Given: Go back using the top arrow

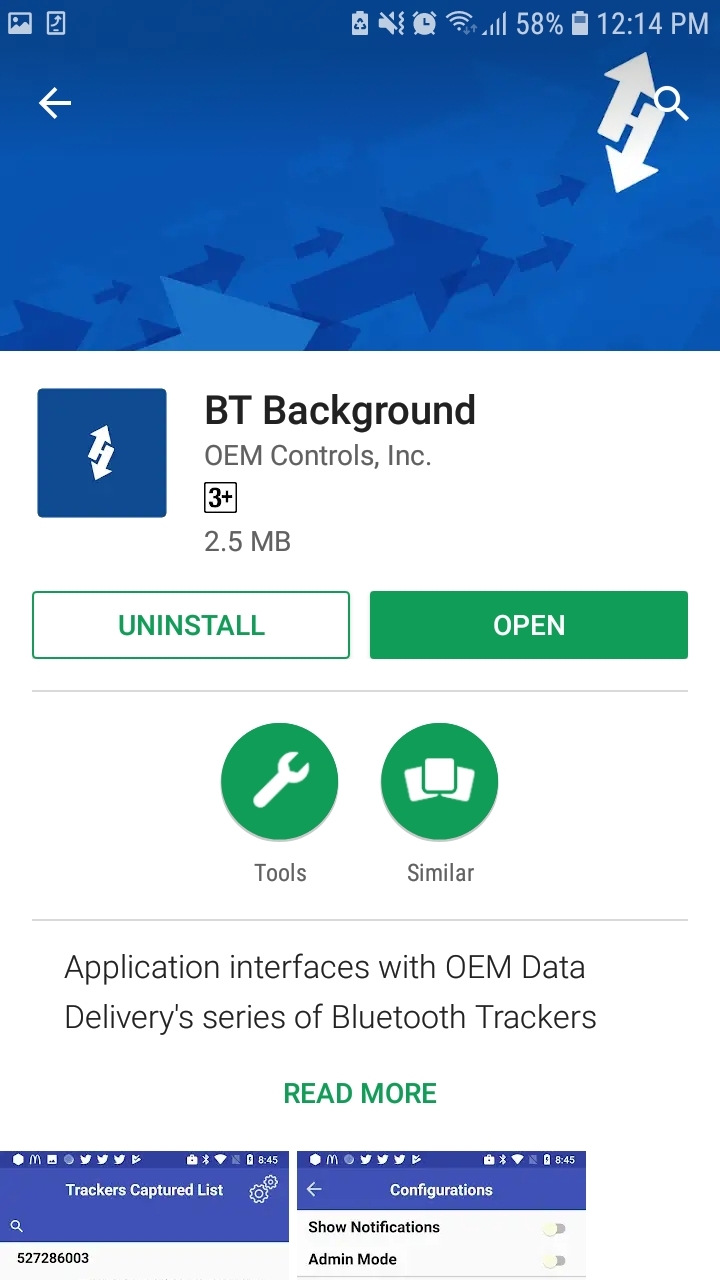Looking at the screenshot, I should (x=55, y=103).
